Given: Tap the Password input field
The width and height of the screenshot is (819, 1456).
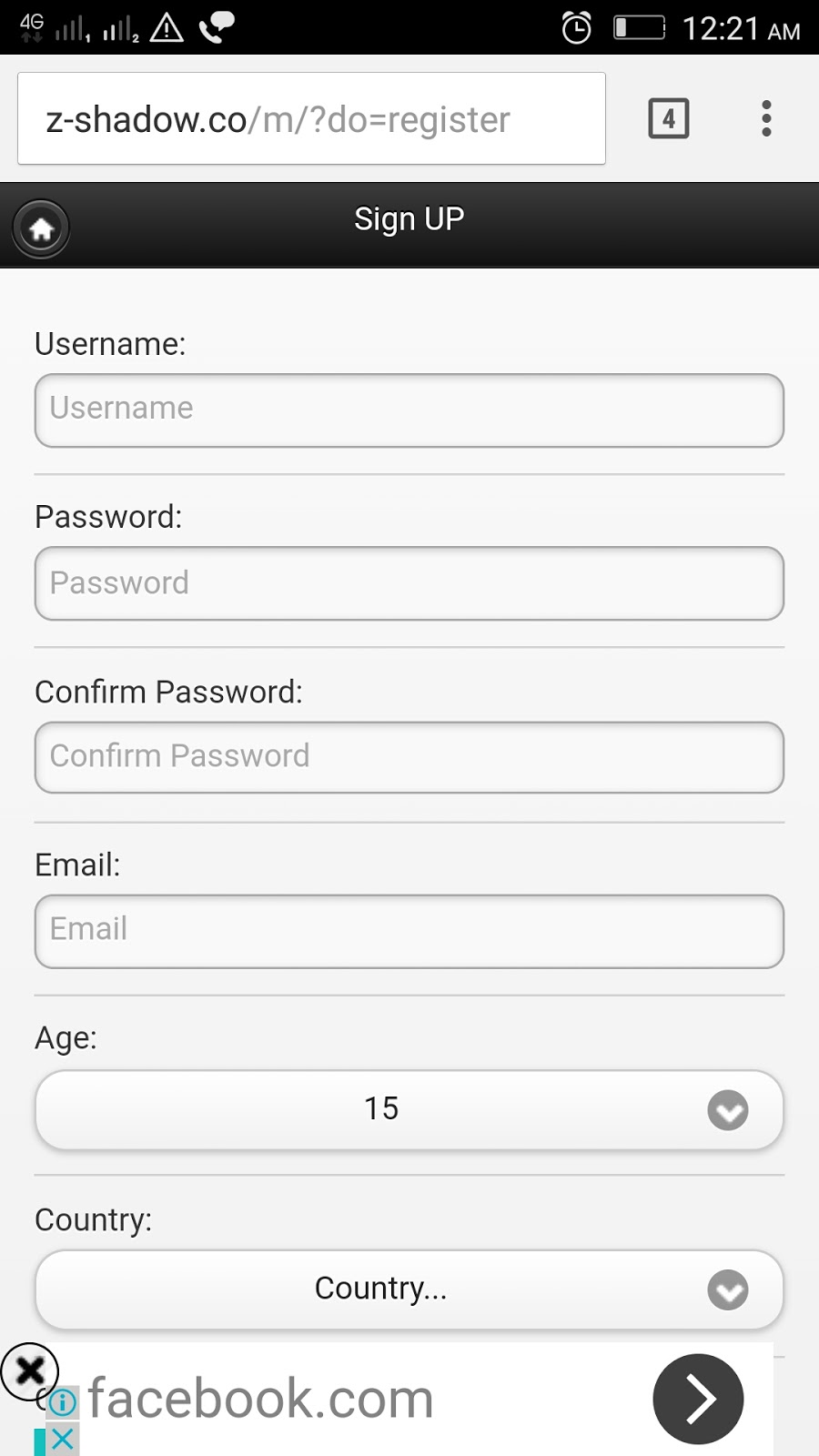Looking at the screenshot, I should pyautogui.click(x=409, y=584).
